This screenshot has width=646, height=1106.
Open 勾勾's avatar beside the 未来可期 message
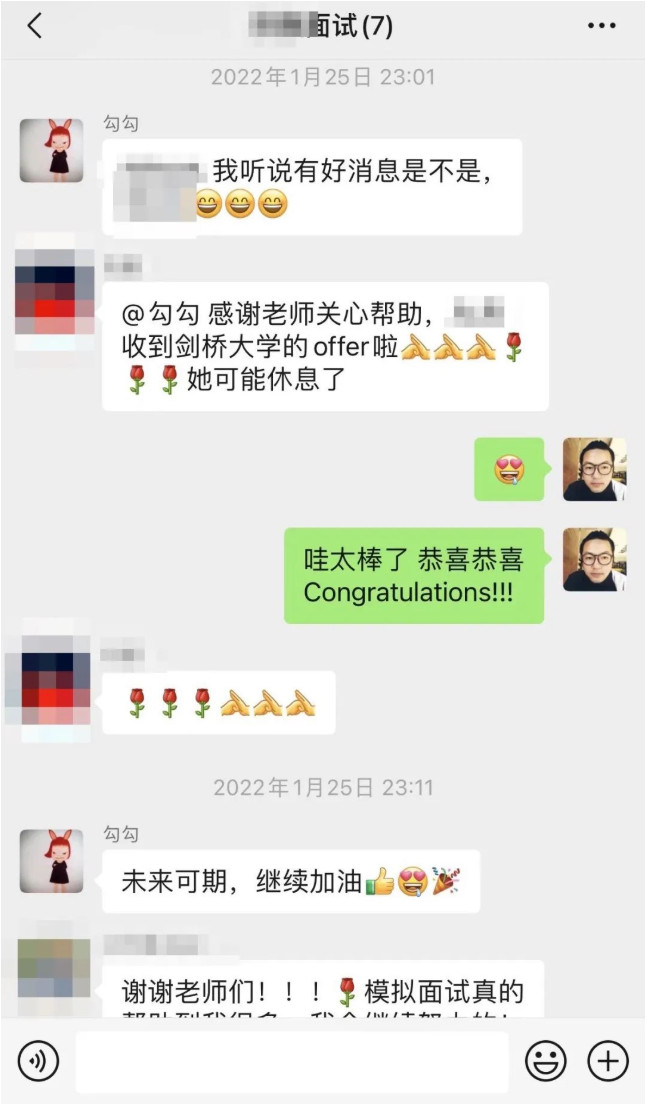click(x=51, y=861)
